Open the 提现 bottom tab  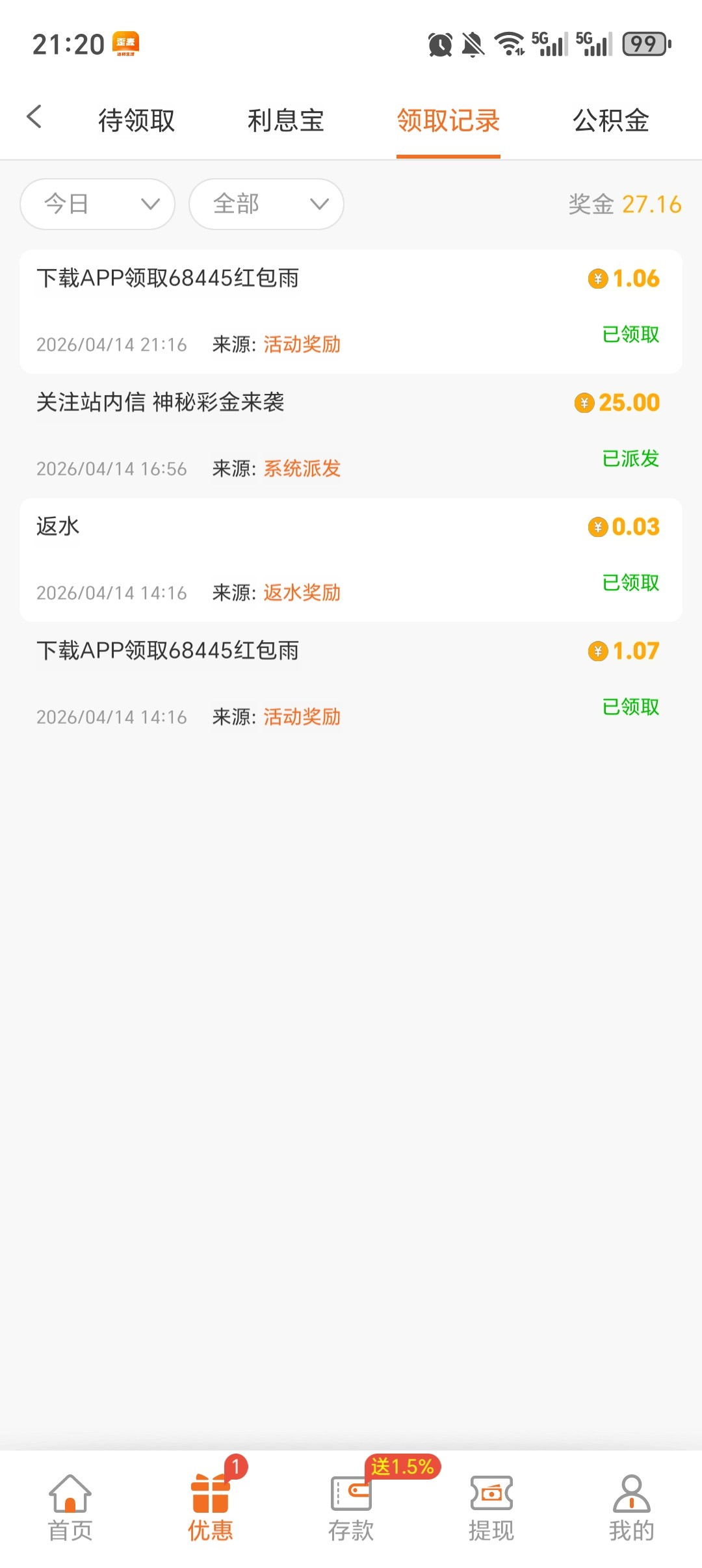pyautogui.click(x=491, y=1507)
